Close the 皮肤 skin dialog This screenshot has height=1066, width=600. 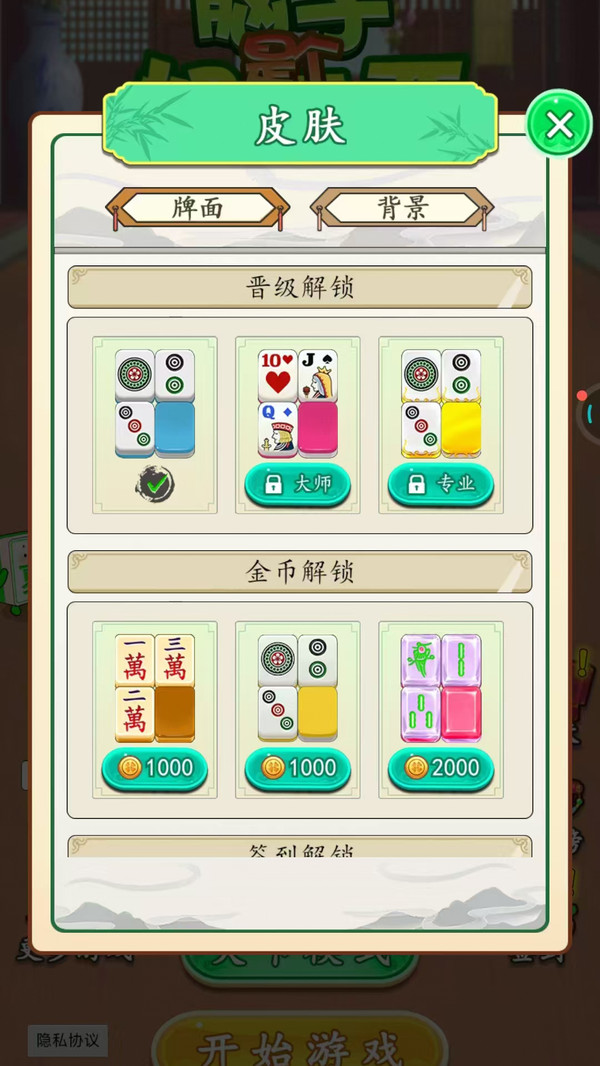coord(559,124)
